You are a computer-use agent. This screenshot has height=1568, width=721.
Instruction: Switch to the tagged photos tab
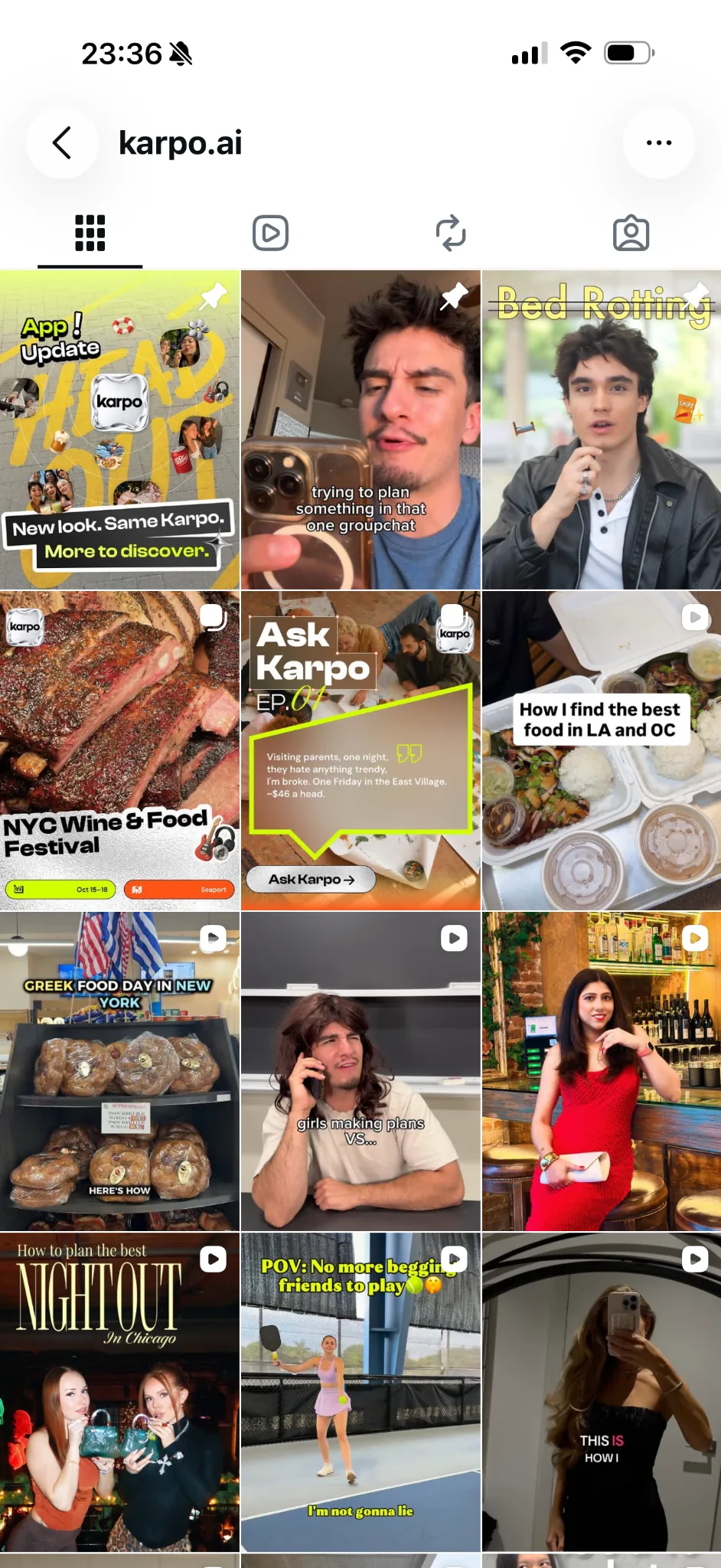[631, 234]
